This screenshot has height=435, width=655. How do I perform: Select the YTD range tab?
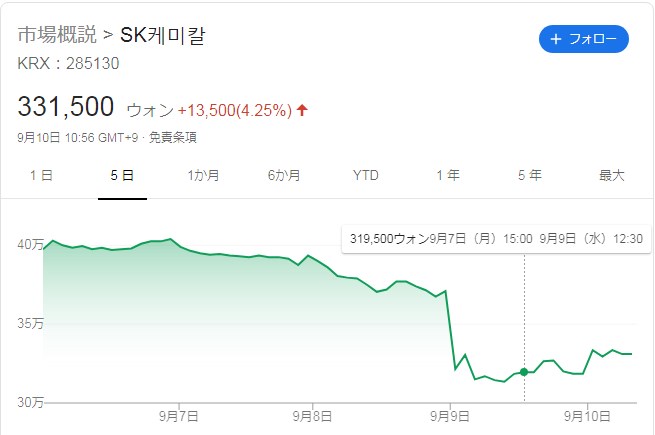click(x=366, y=175)
